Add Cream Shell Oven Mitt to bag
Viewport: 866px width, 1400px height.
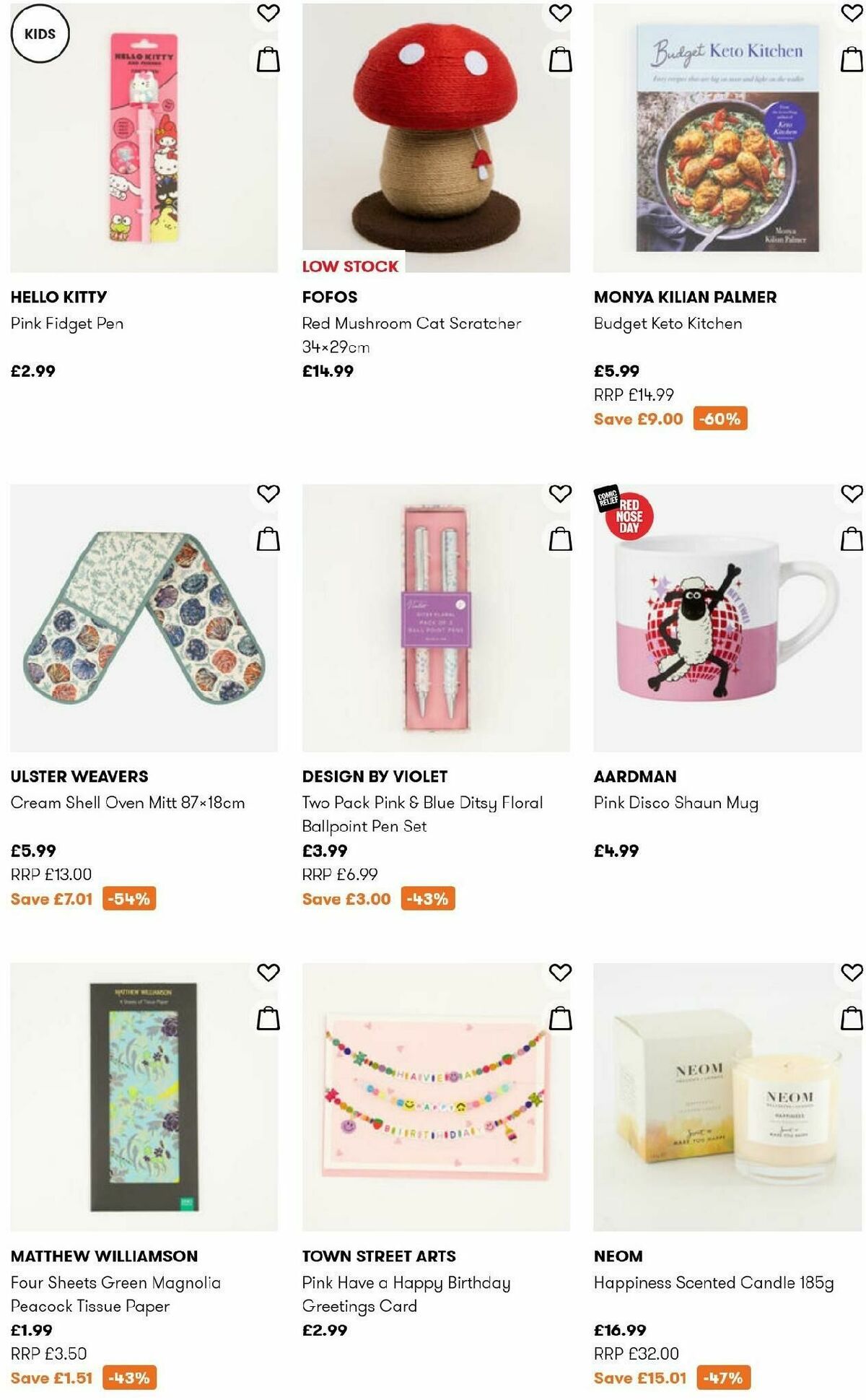click(x=268, y=539)
